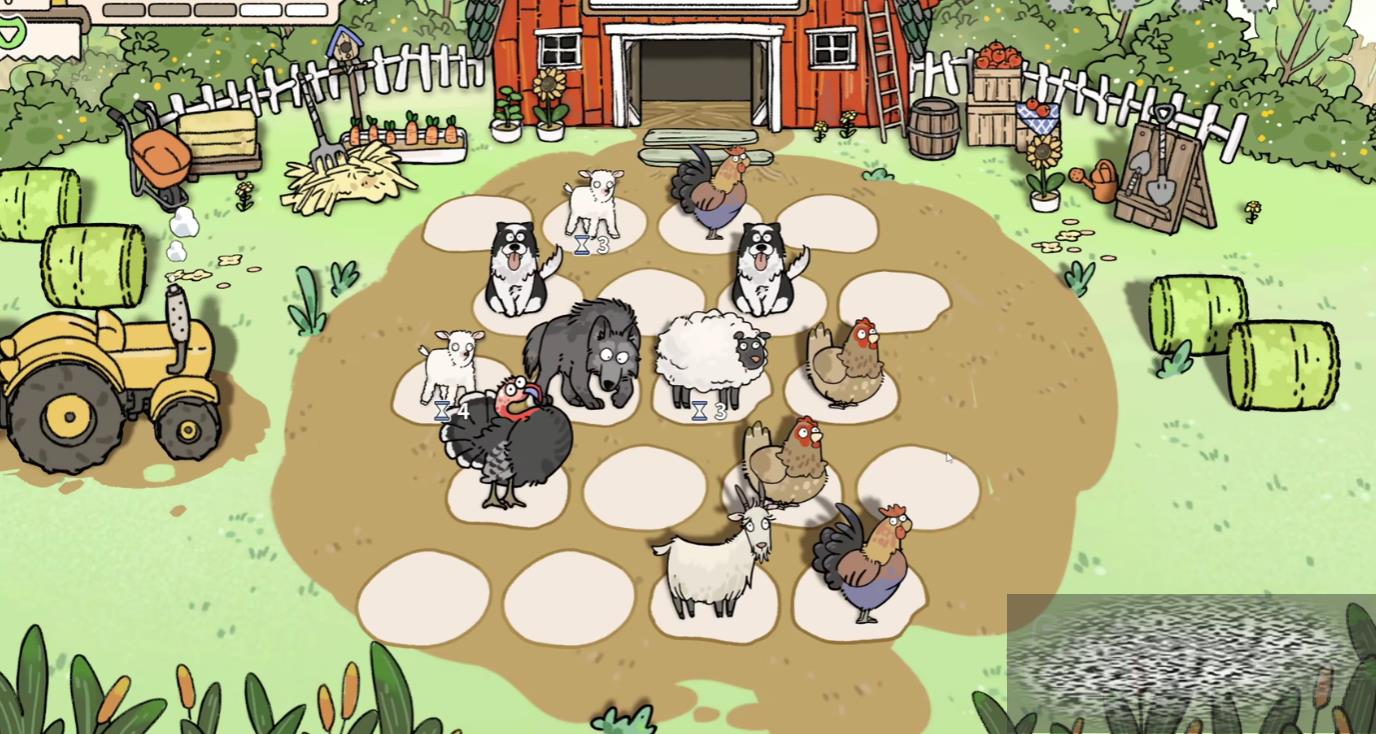The width and height of the screenshot is (1376, 734).
Task: Select the lamb with timer 4
Action: (x=450, y=365)
